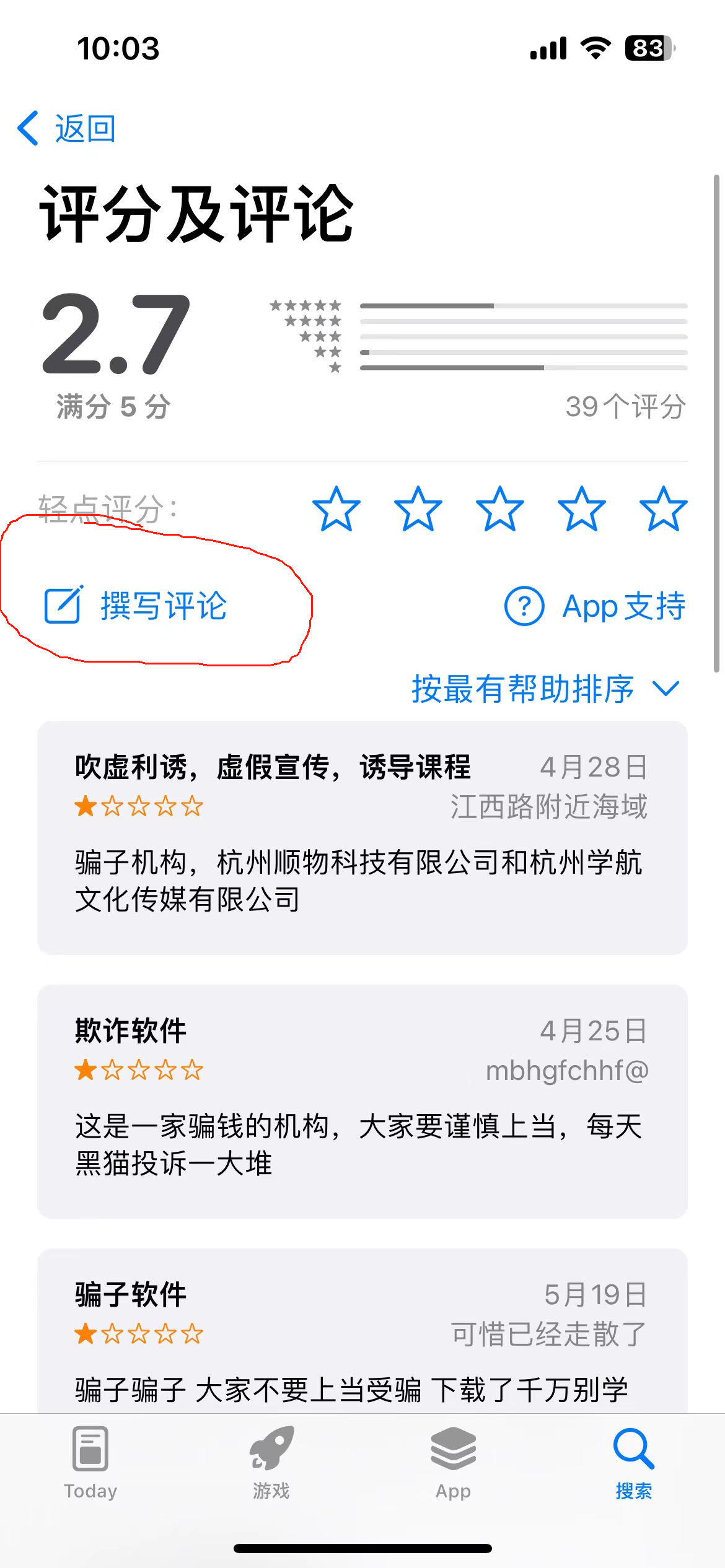Screen dimensions: 725x1568
Task: Open App 支持
Action: tap(595, 606)
